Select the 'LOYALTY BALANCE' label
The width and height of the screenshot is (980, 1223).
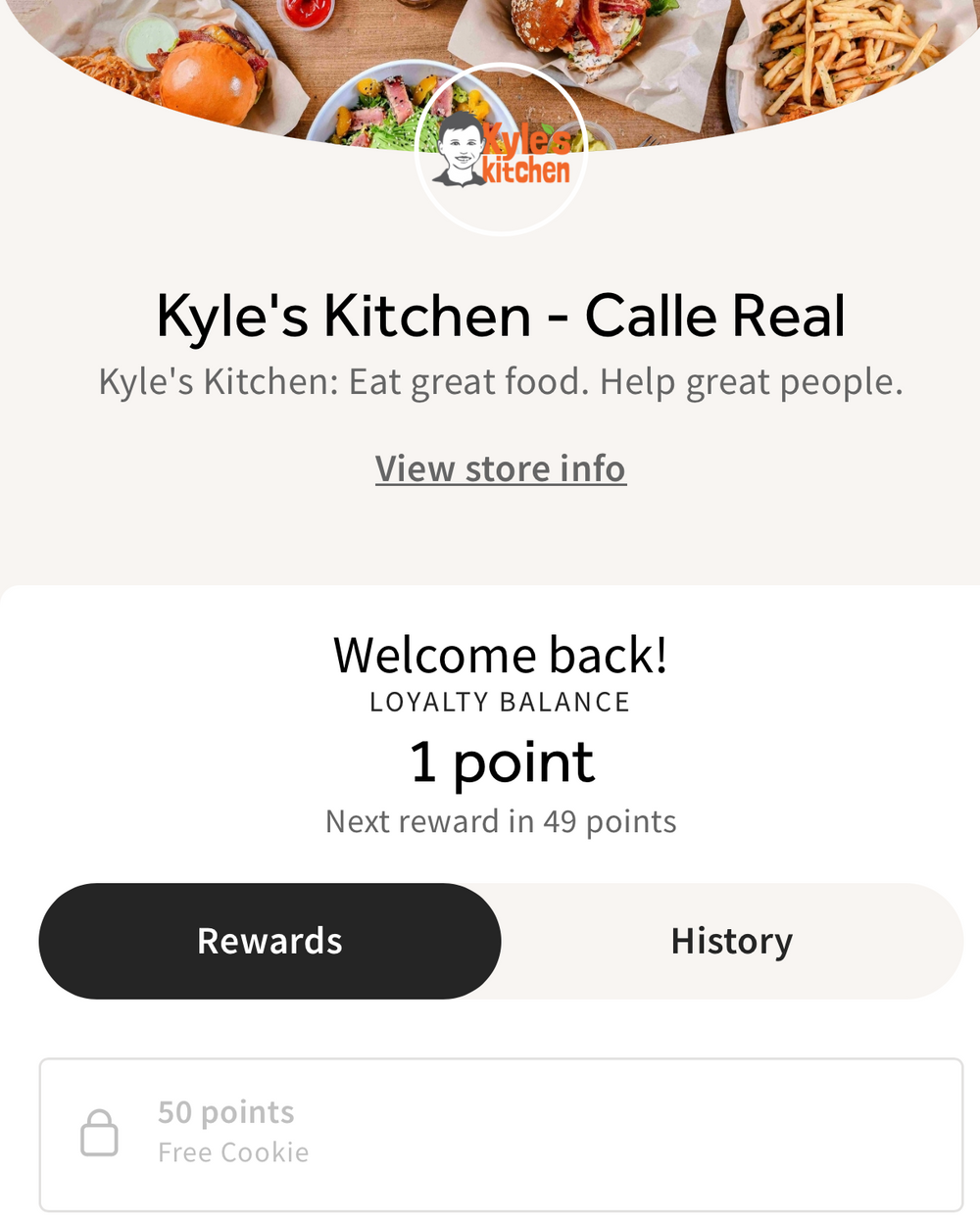(499, 701)
